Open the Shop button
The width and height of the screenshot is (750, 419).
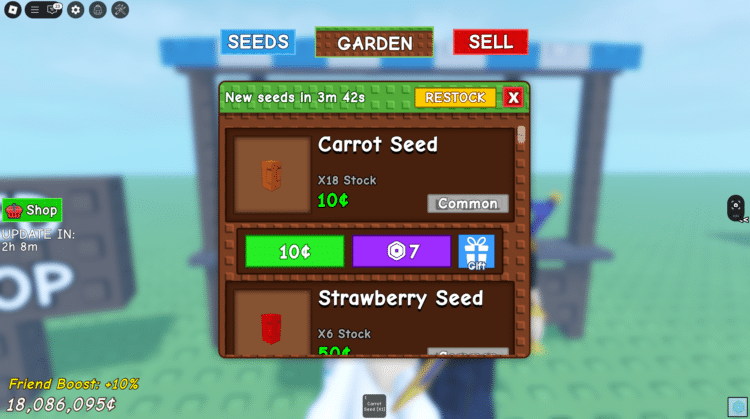point(32,211)
